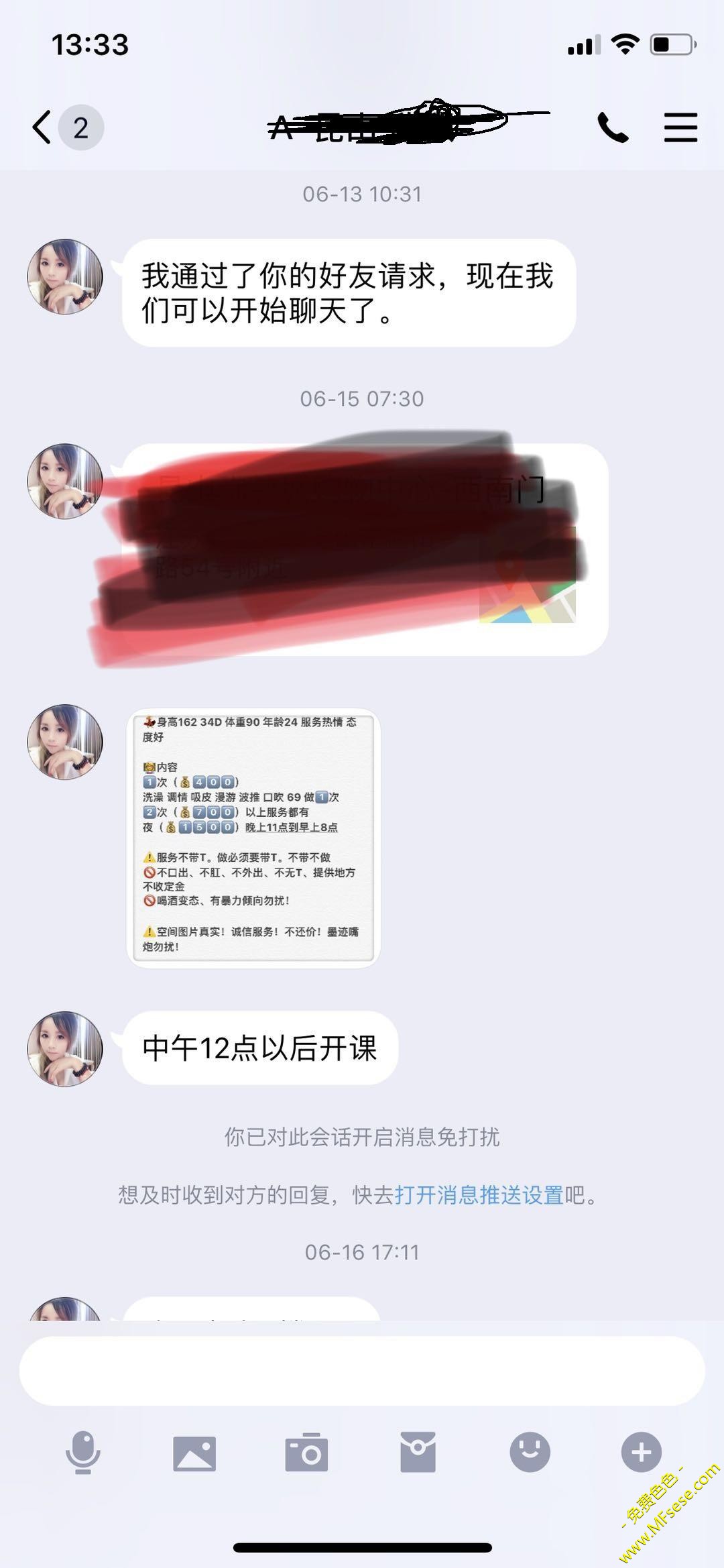Go back to the message list

click(43, 127)
